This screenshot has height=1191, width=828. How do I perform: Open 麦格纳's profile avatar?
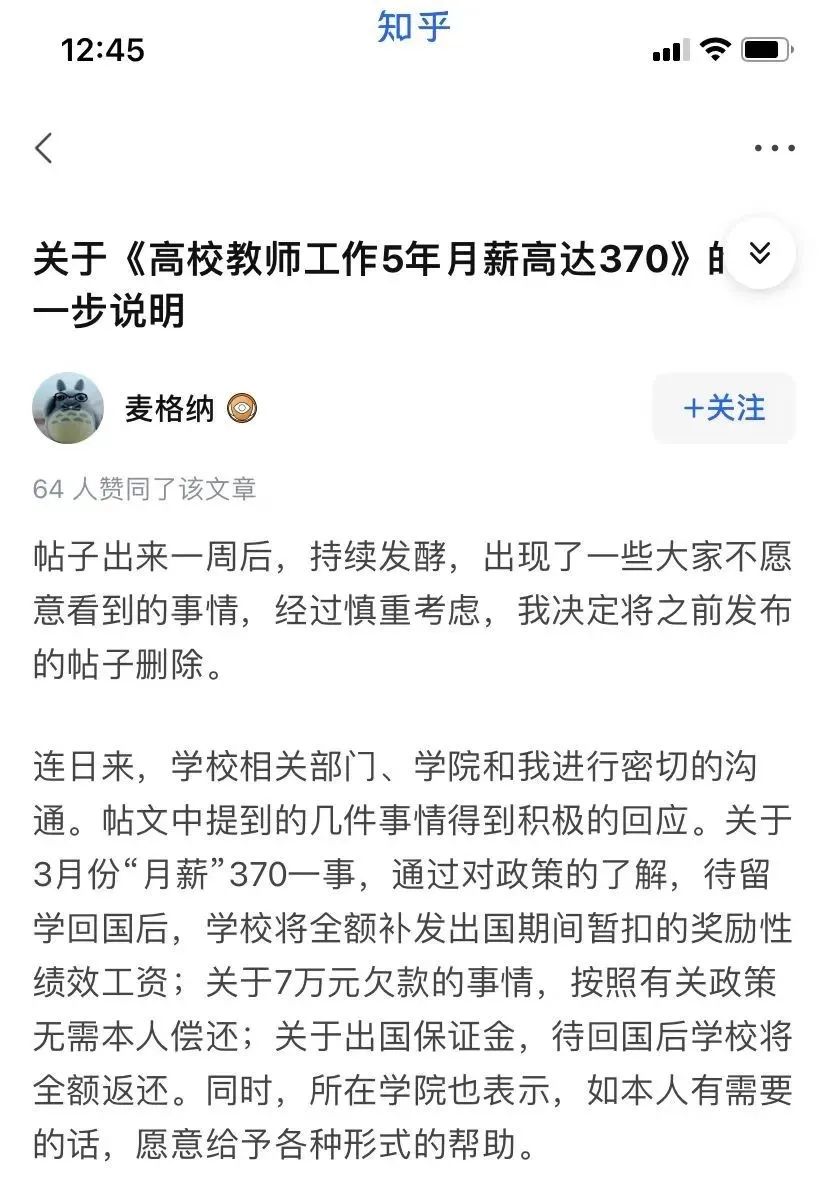point(68,408)
